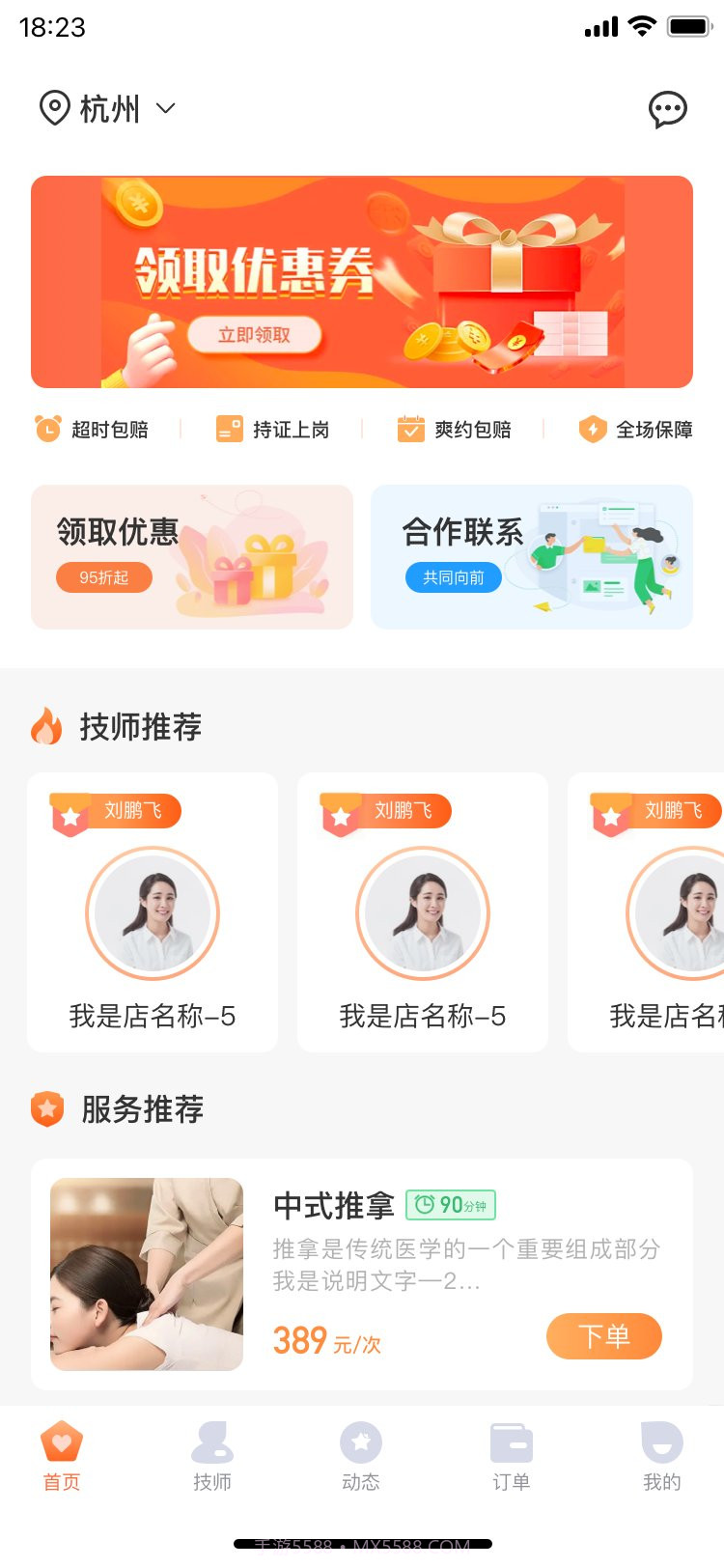The width and height of the screenshot is (724, 1568).
Task: Click the 下单 order button for 中式推拿
Action: tap(603, 1336)
